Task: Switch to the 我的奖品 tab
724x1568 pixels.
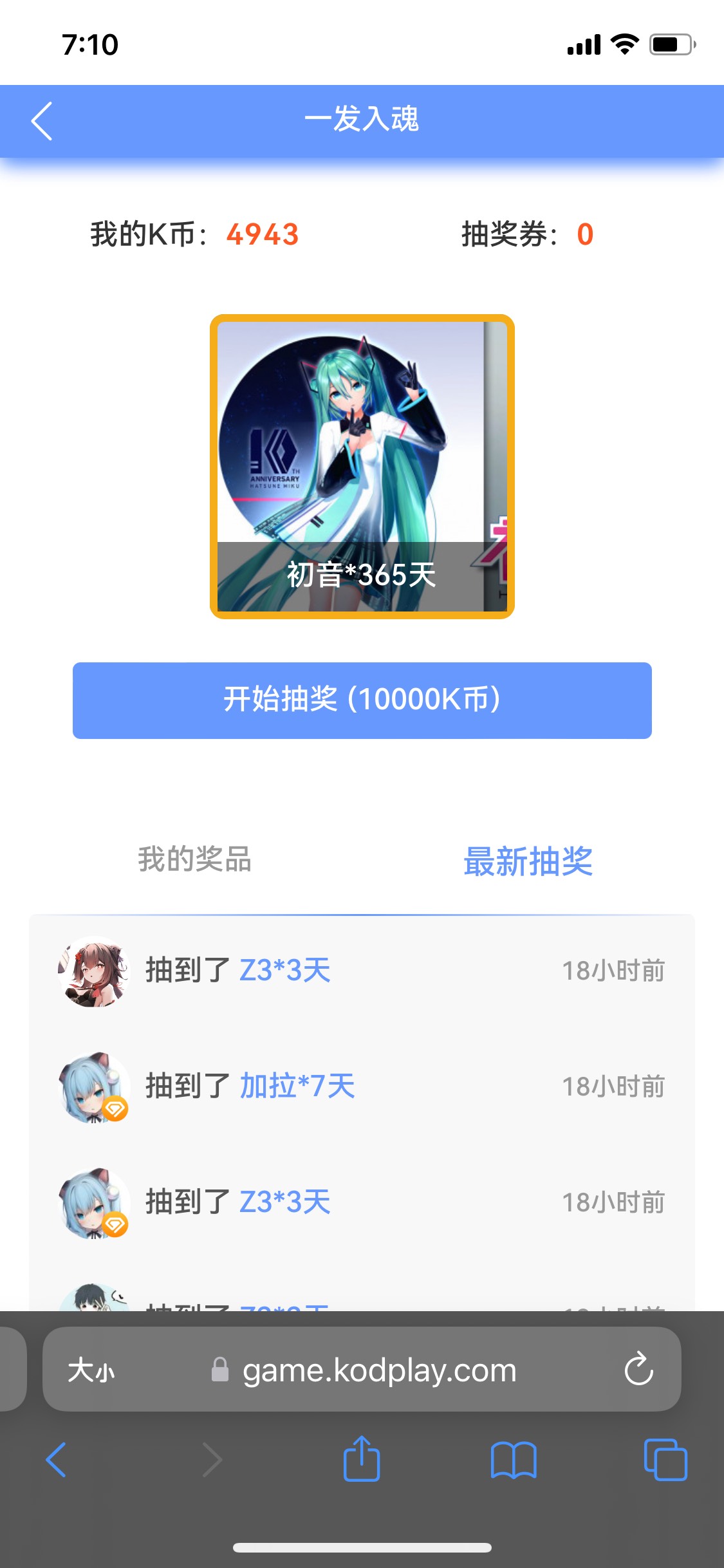Action: point(194,859)
